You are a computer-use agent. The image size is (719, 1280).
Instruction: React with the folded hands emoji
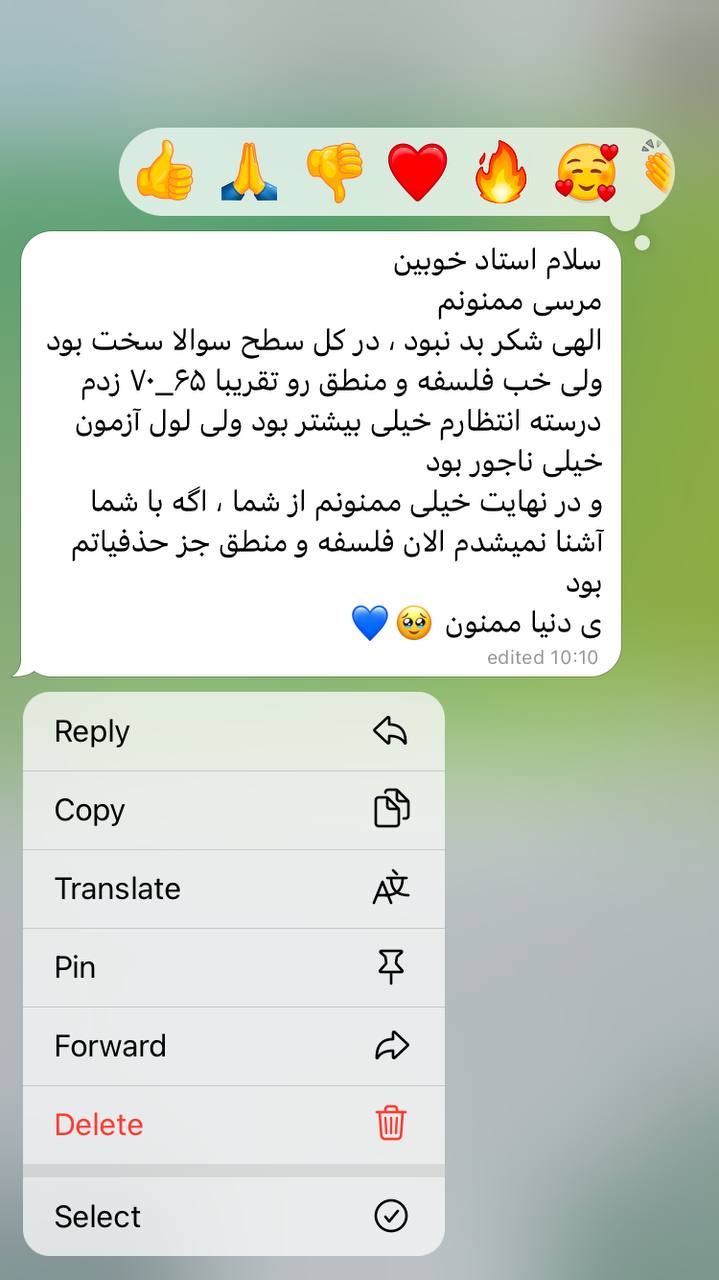(x=248, y=171)
